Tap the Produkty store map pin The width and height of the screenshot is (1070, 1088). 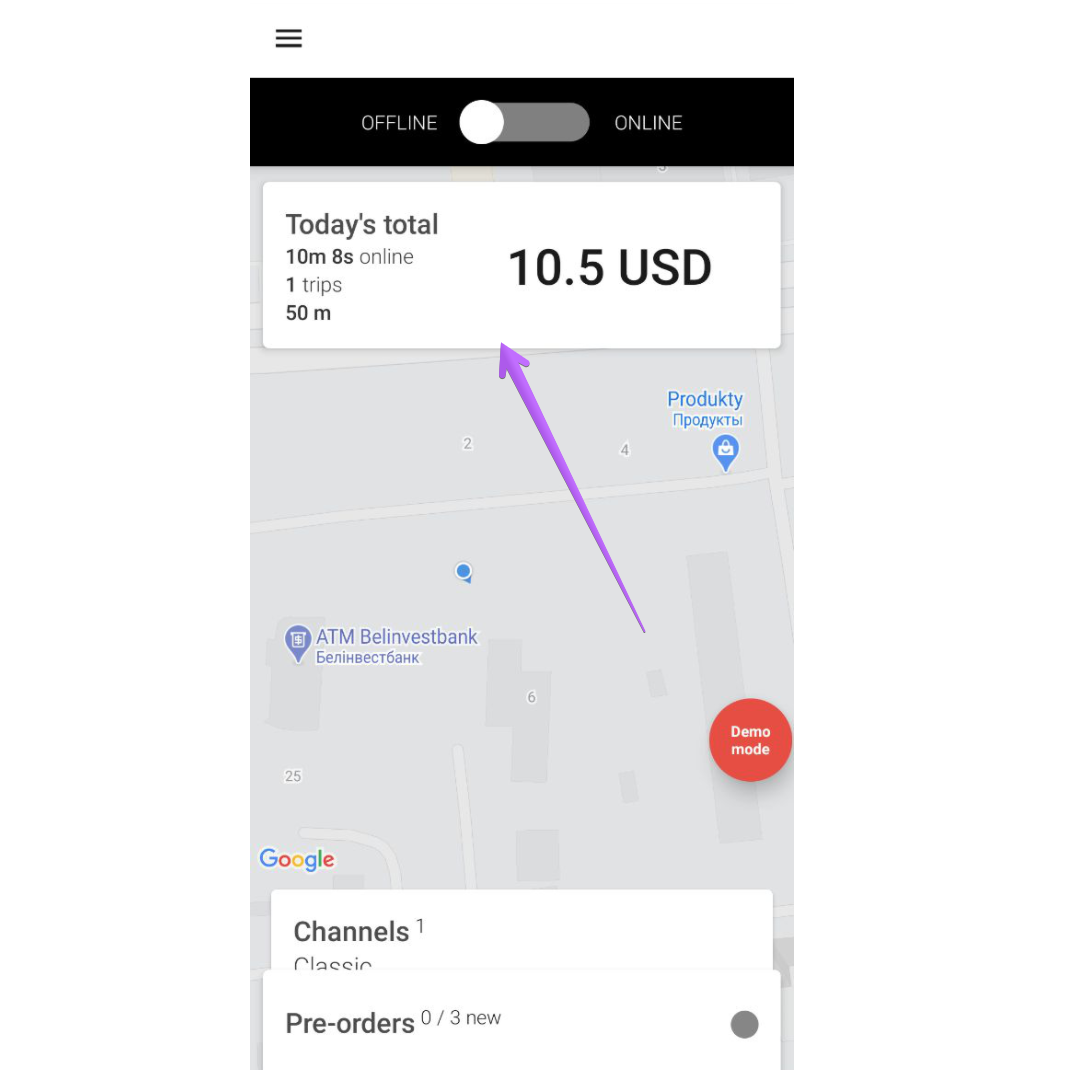726,451
